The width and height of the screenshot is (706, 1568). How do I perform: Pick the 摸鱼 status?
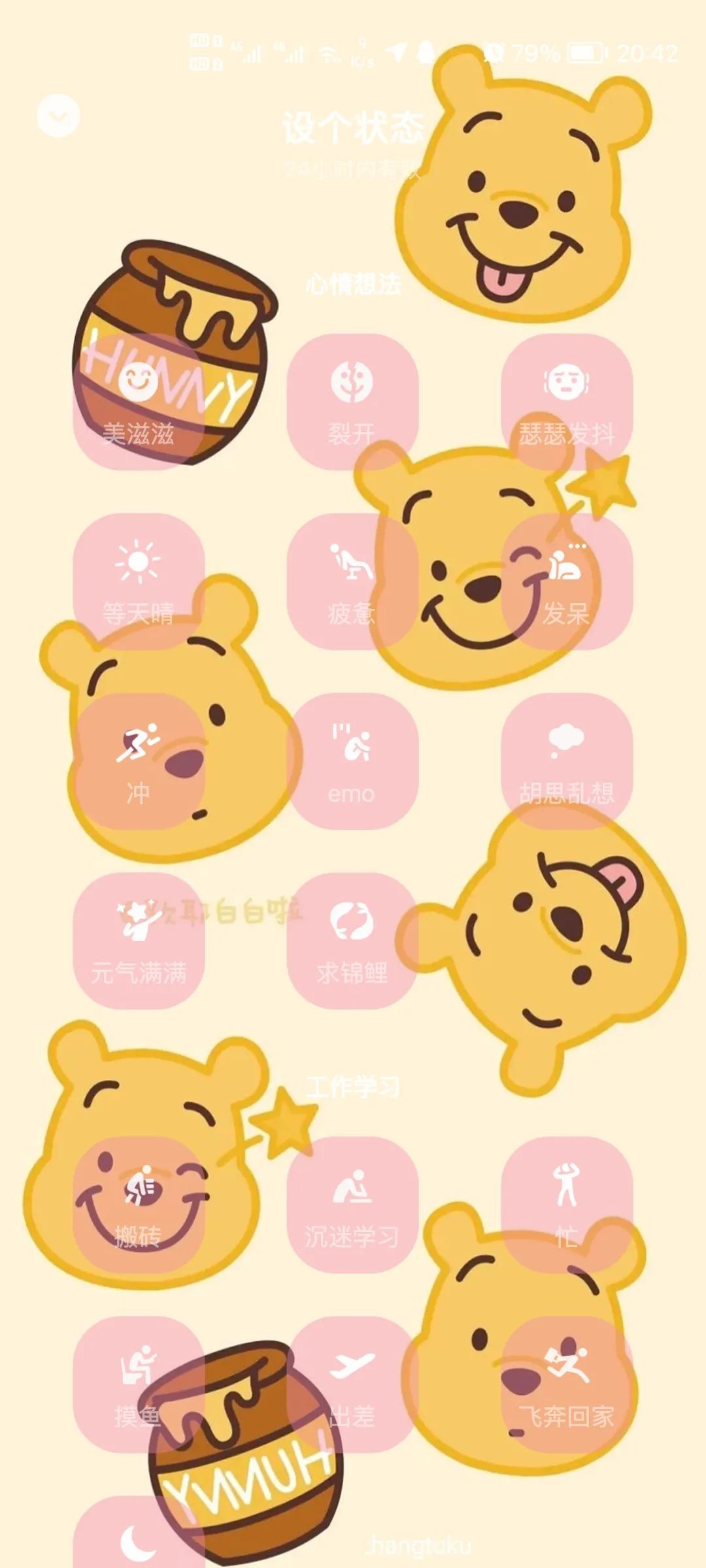(138, 1384)
